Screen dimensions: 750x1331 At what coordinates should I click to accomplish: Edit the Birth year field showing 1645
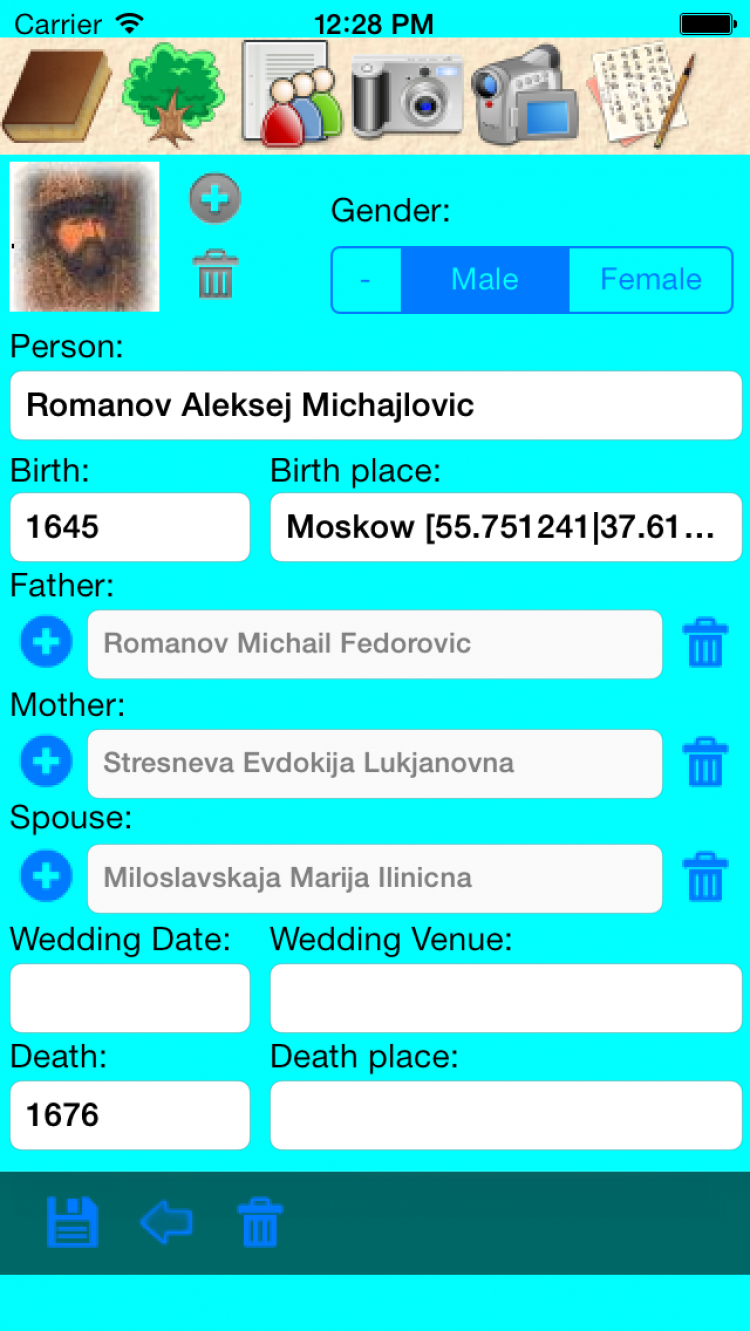[129, 527]
